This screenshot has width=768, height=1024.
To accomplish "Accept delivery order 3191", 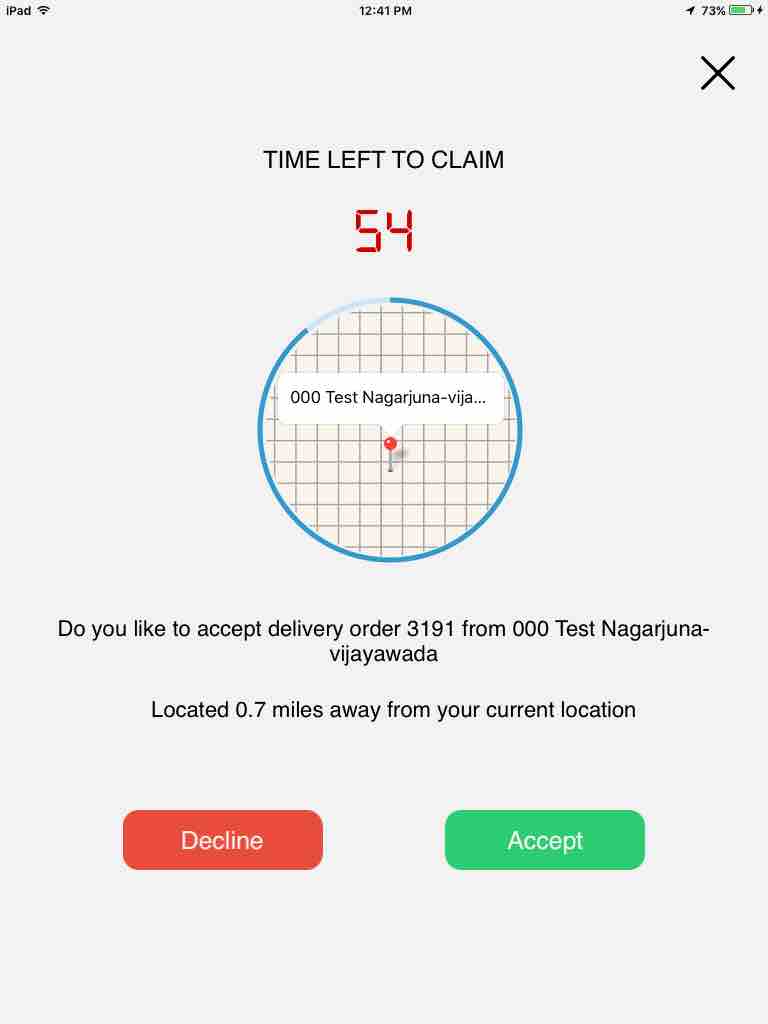I will pyautogui.click(x=544, y=840).
